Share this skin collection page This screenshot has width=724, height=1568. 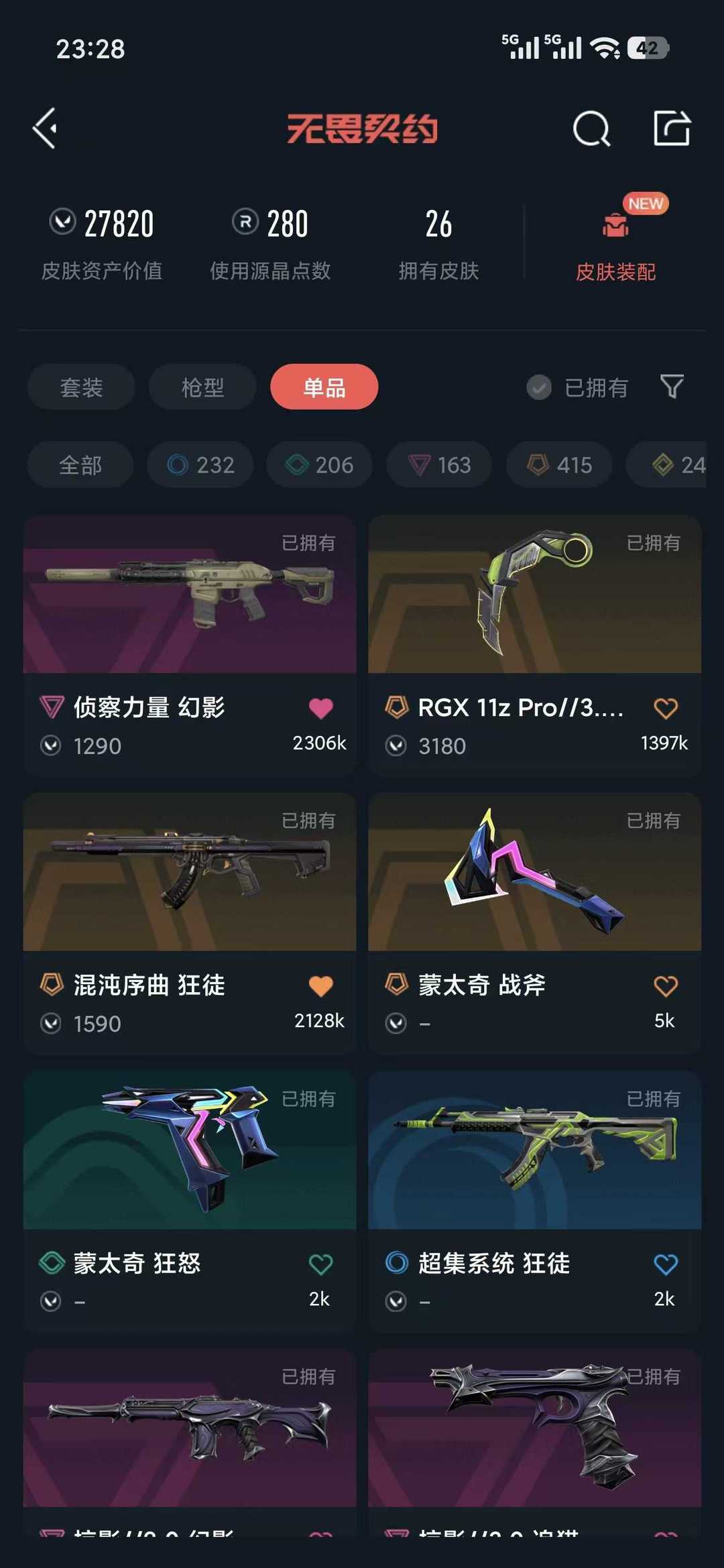pyautogui.click(x=672, y=128)
